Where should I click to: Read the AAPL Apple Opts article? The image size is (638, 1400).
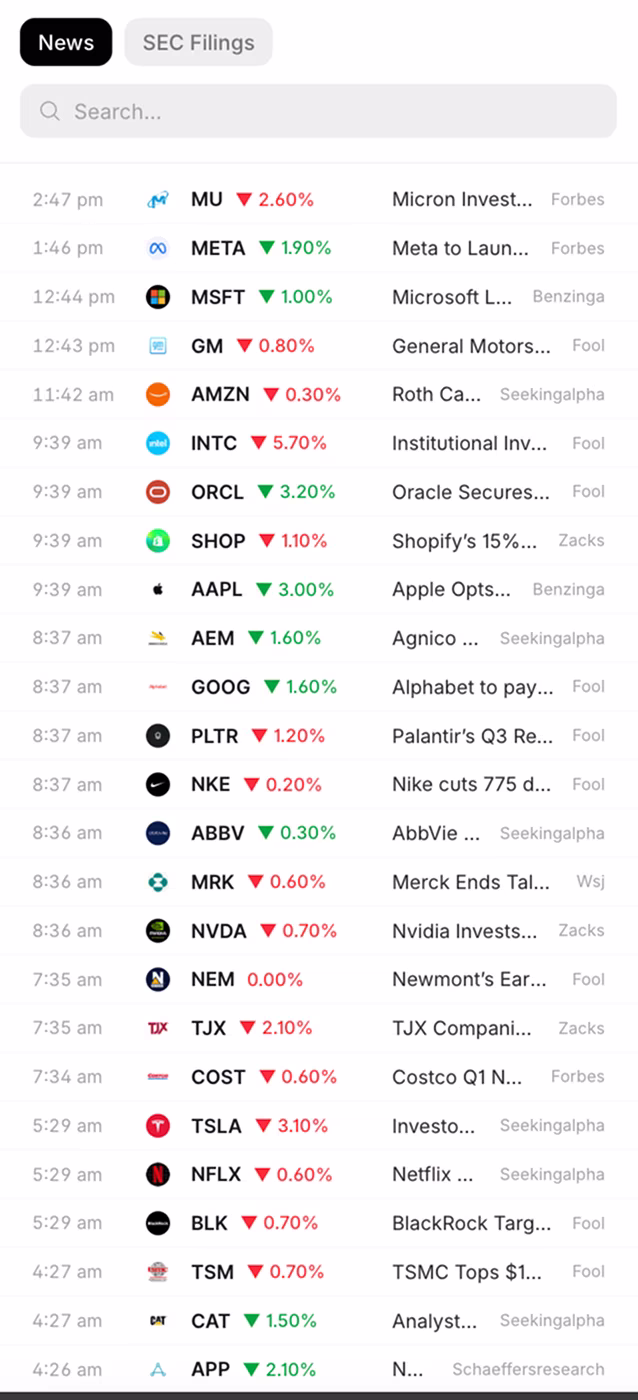point(451,590)
